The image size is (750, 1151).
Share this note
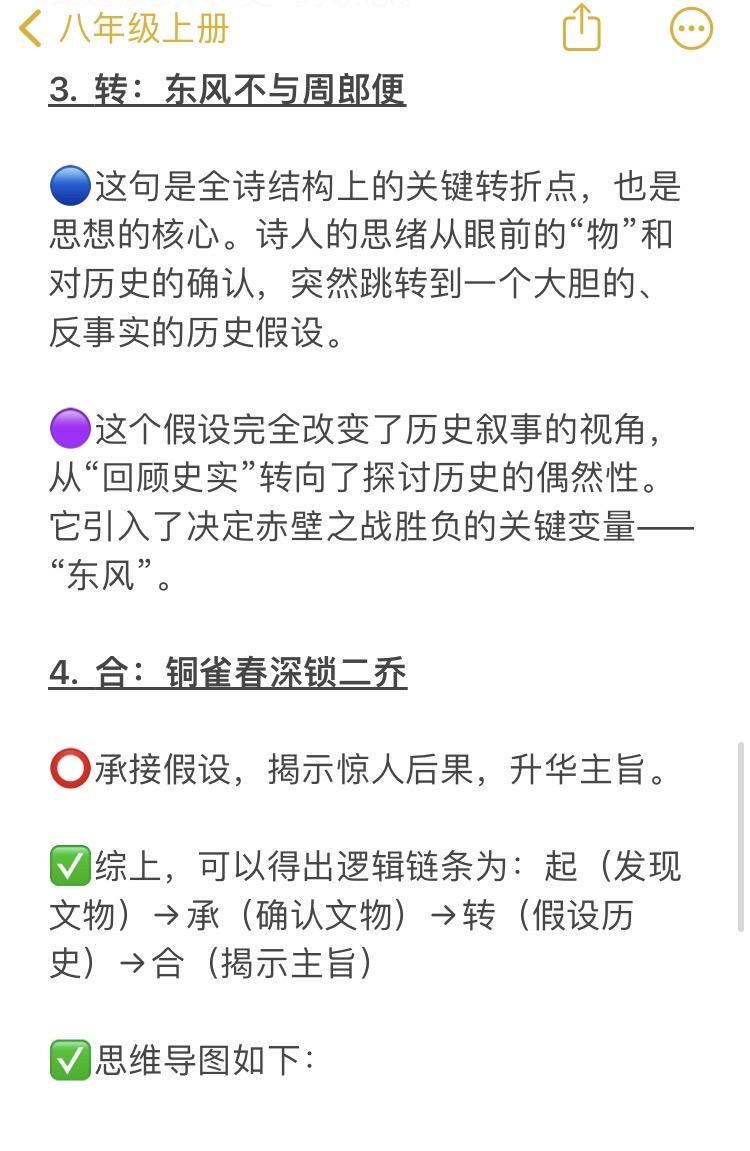click(581, 27)
